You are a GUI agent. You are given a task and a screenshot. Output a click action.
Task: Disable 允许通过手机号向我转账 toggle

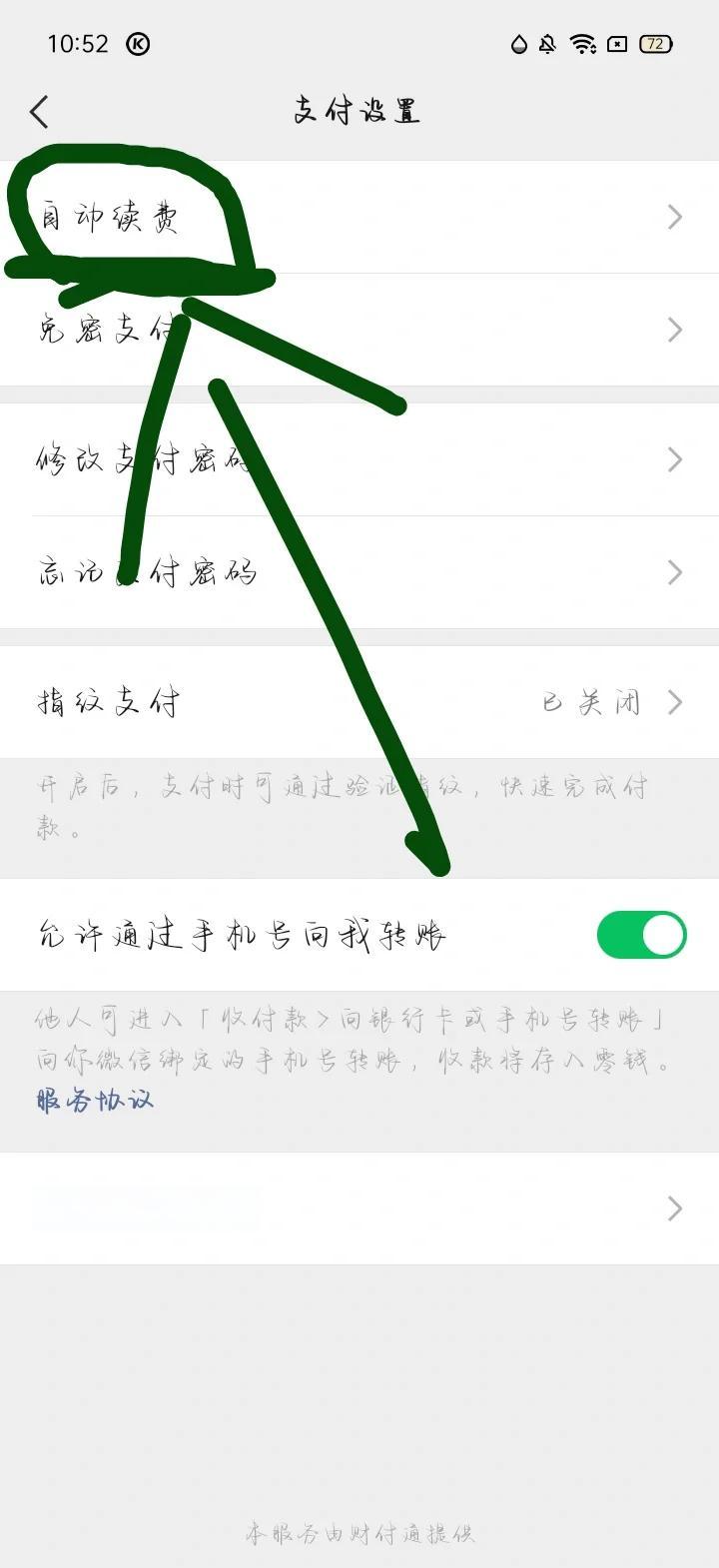642,935
